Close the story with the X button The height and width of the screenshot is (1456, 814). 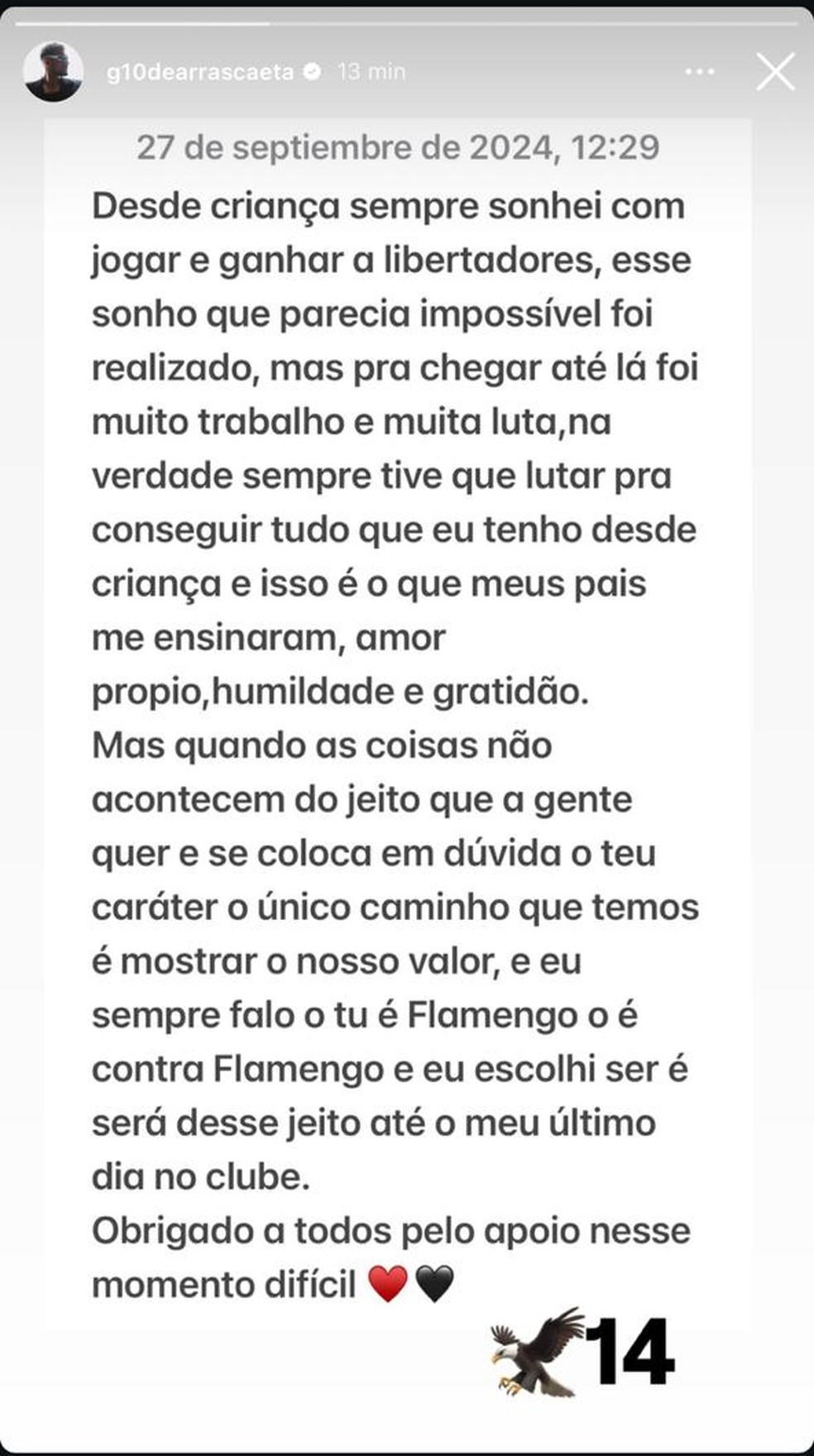(x=774, y=73)
